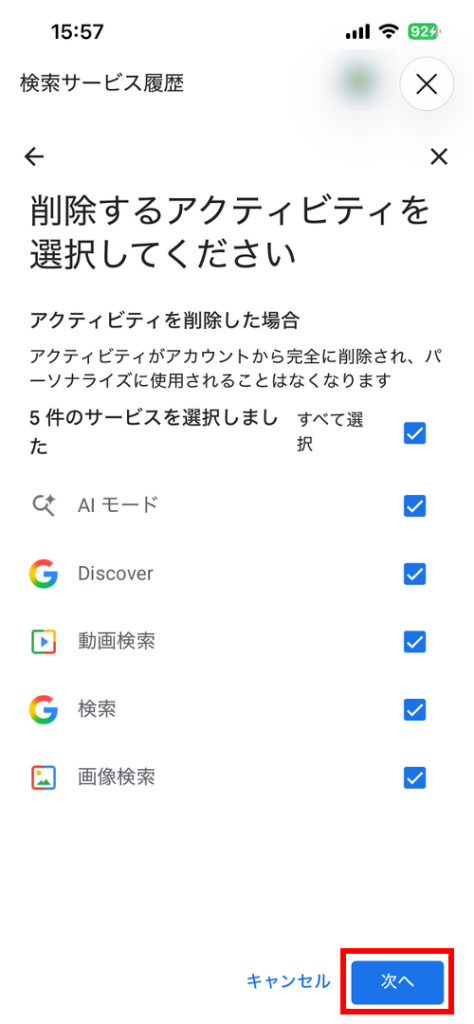Dismiss the delete activity dialog with the small X
474x1024 pixels.
coord(439,156)
